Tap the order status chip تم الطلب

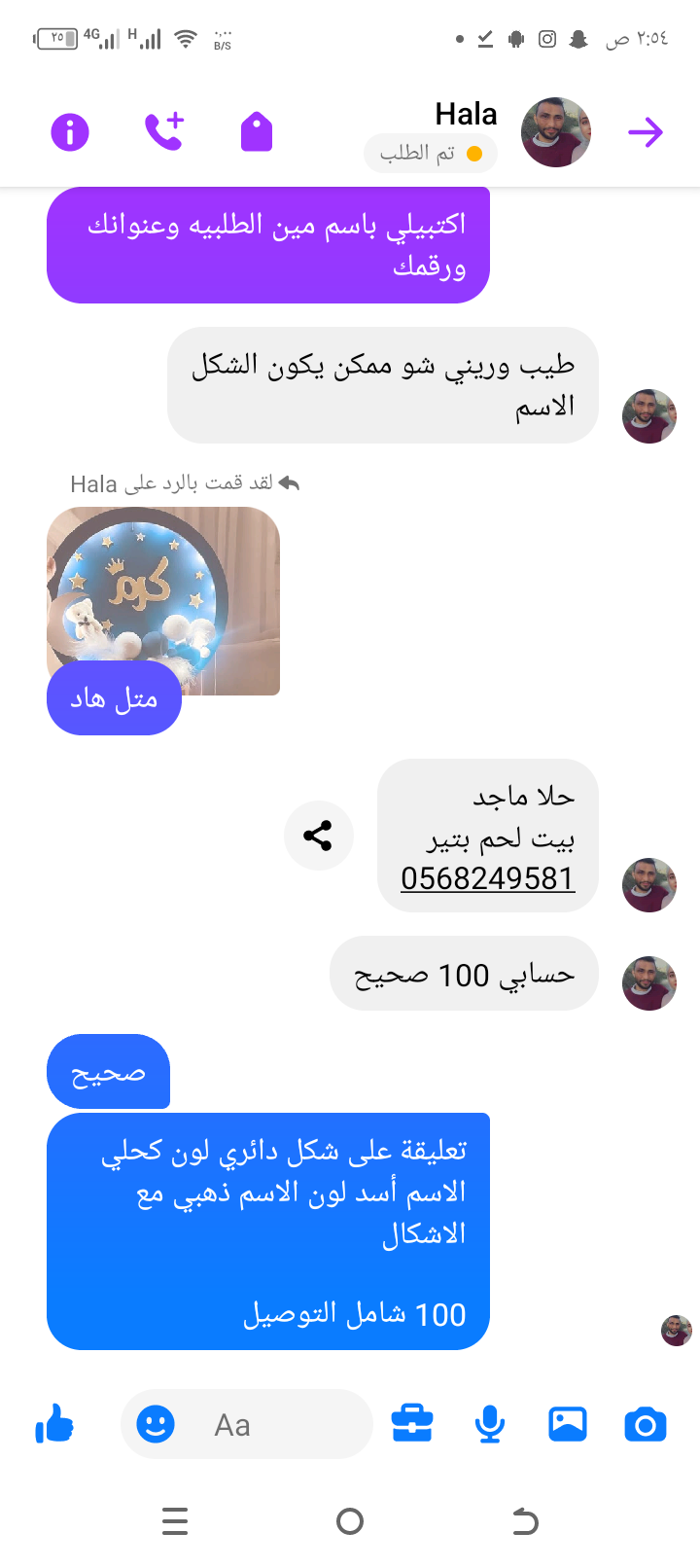pyautogui.click(x=431, y=154)
